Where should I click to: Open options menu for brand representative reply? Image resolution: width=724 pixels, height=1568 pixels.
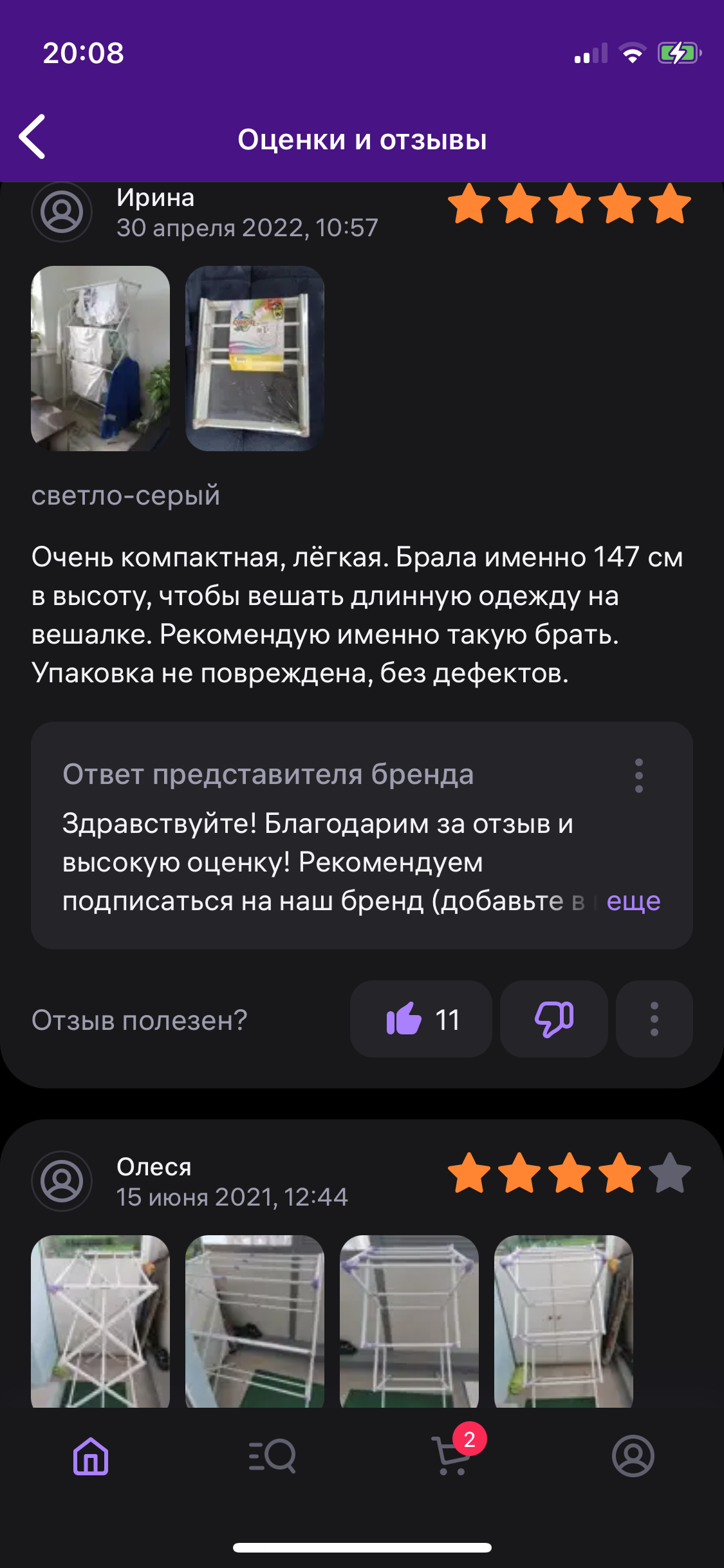coord(638,776)
